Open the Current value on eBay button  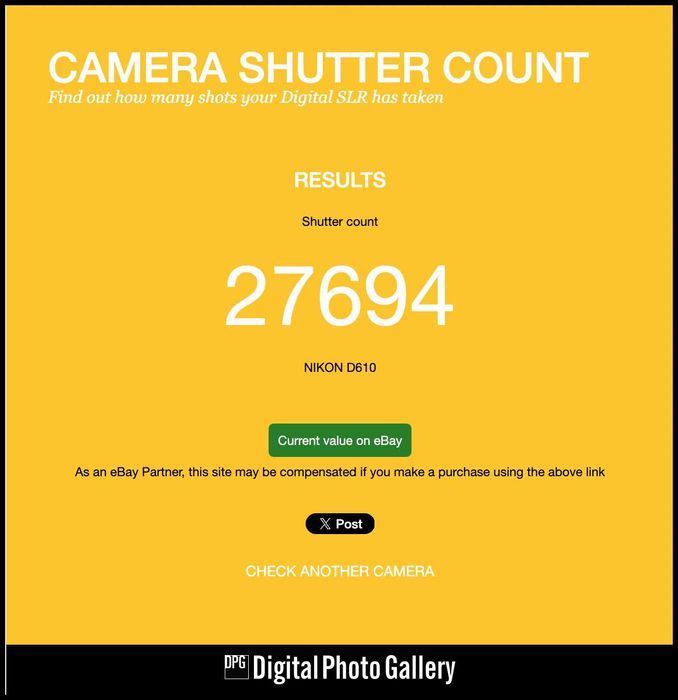tap(339, 441)
